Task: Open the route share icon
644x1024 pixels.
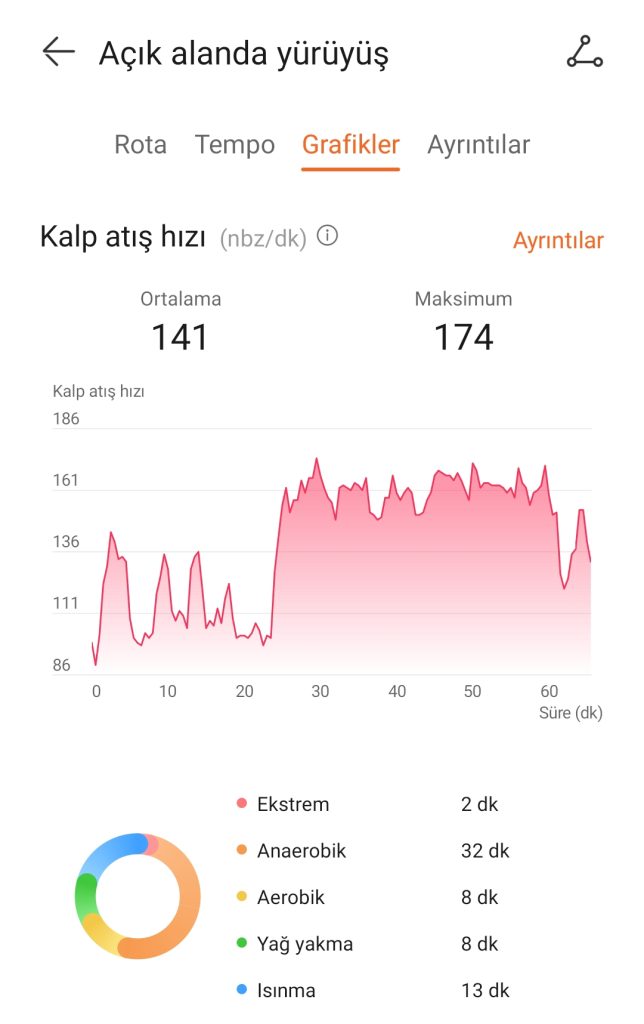Action: 584,52
